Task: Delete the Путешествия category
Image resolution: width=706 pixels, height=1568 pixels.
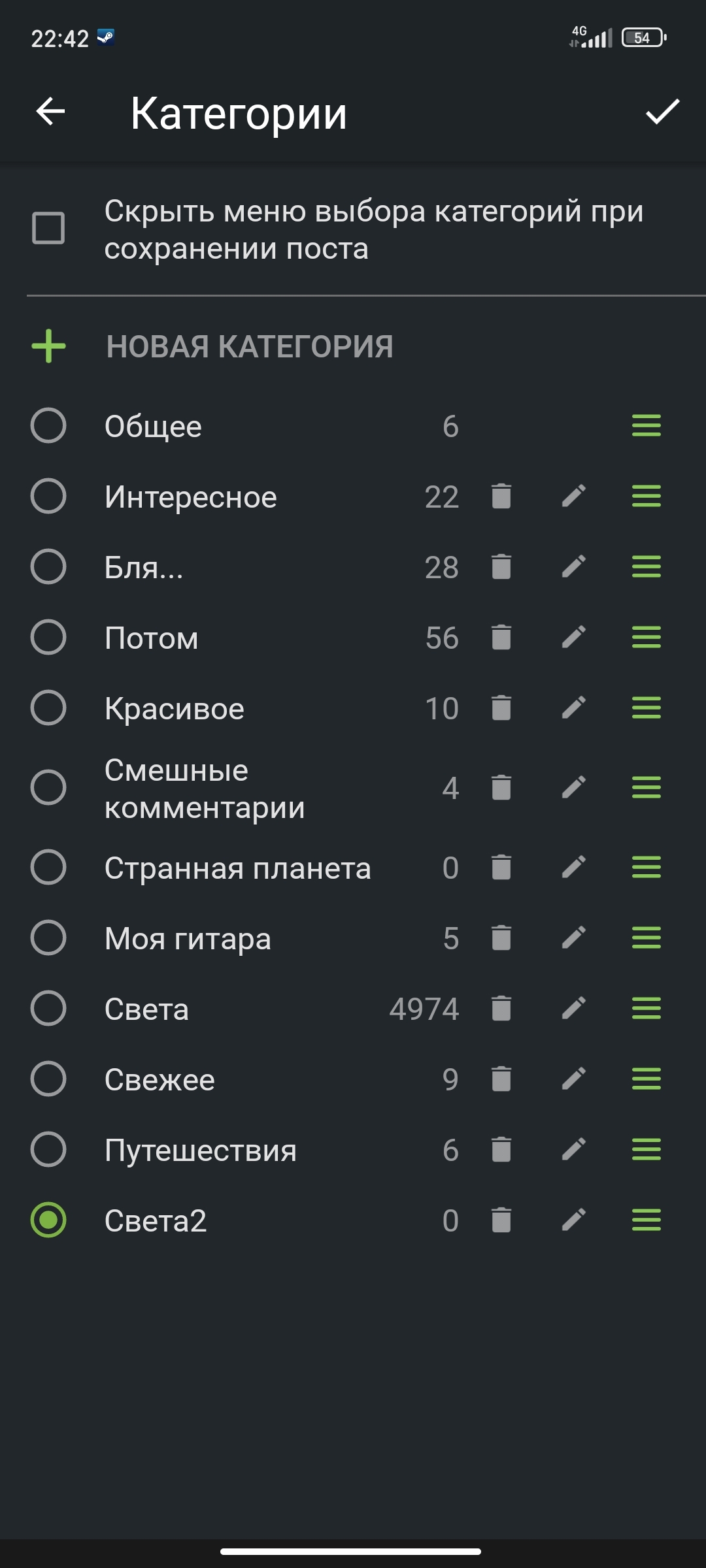Action: pyautogui.click(x=501, y=1150)
